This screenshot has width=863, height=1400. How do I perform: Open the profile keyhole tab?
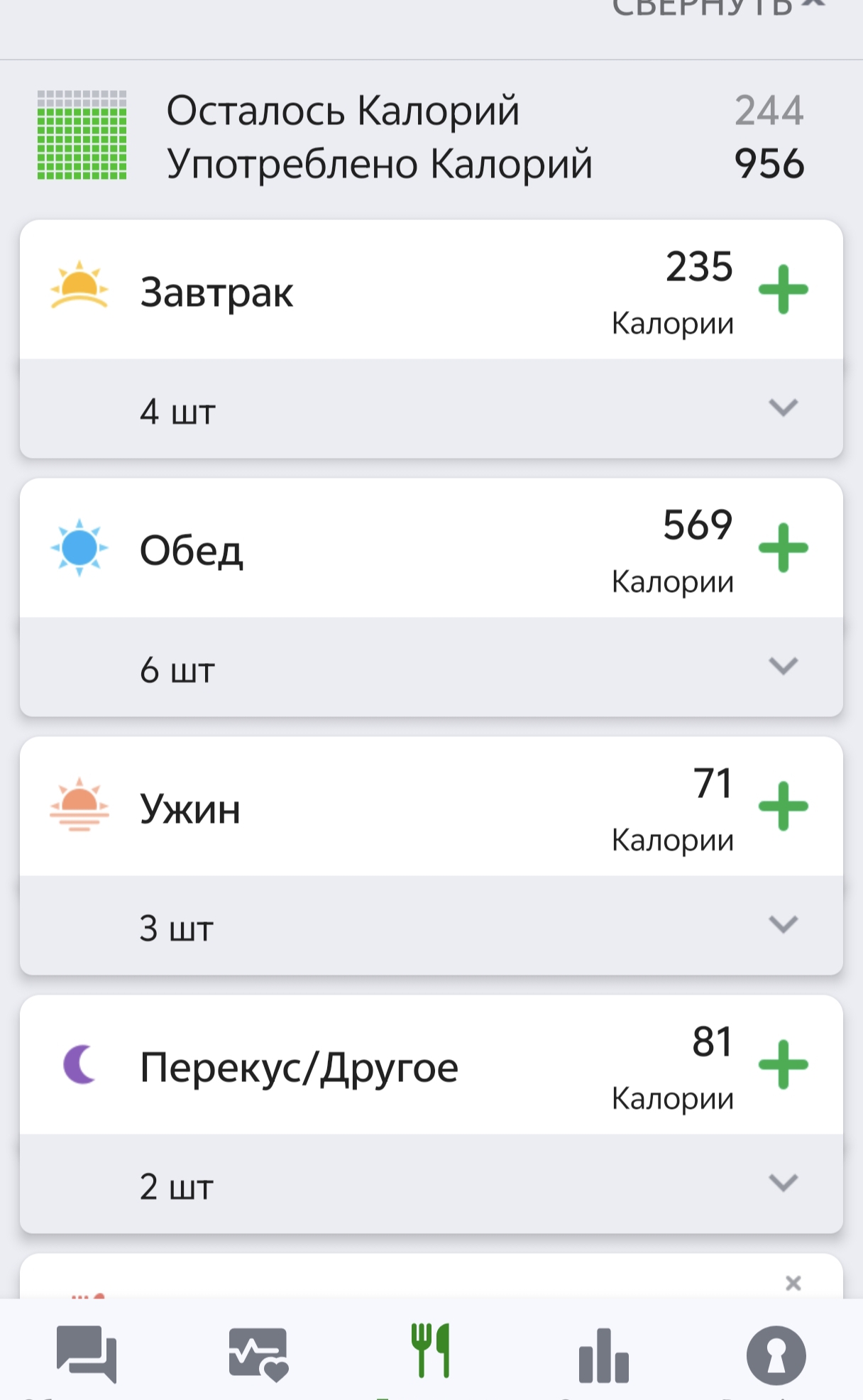[776, 1355]
